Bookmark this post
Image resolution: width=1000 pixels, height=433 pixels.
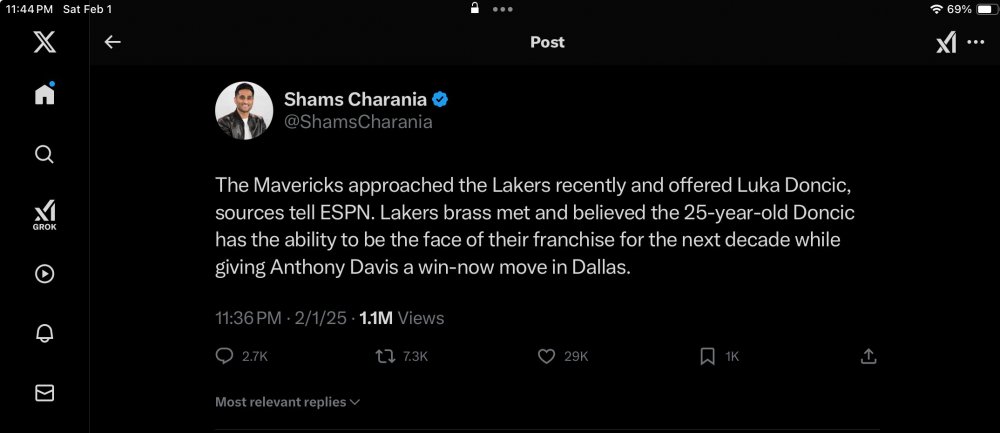click(707, 356)
